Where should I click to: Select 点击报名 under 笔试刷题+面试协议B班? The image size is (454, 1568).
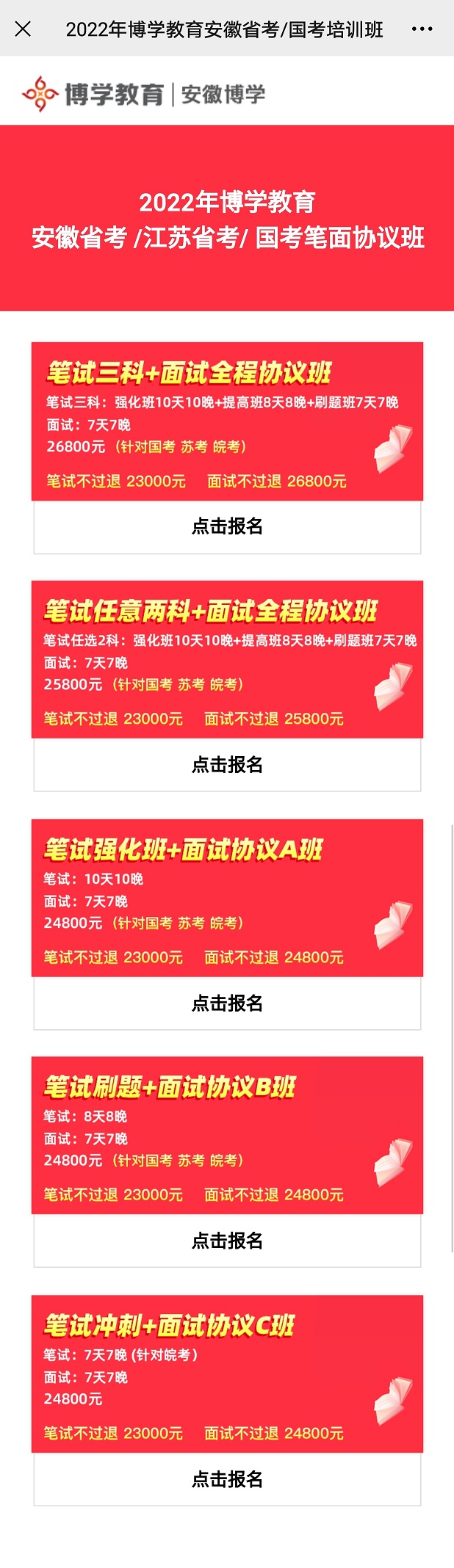(227, 1241)
